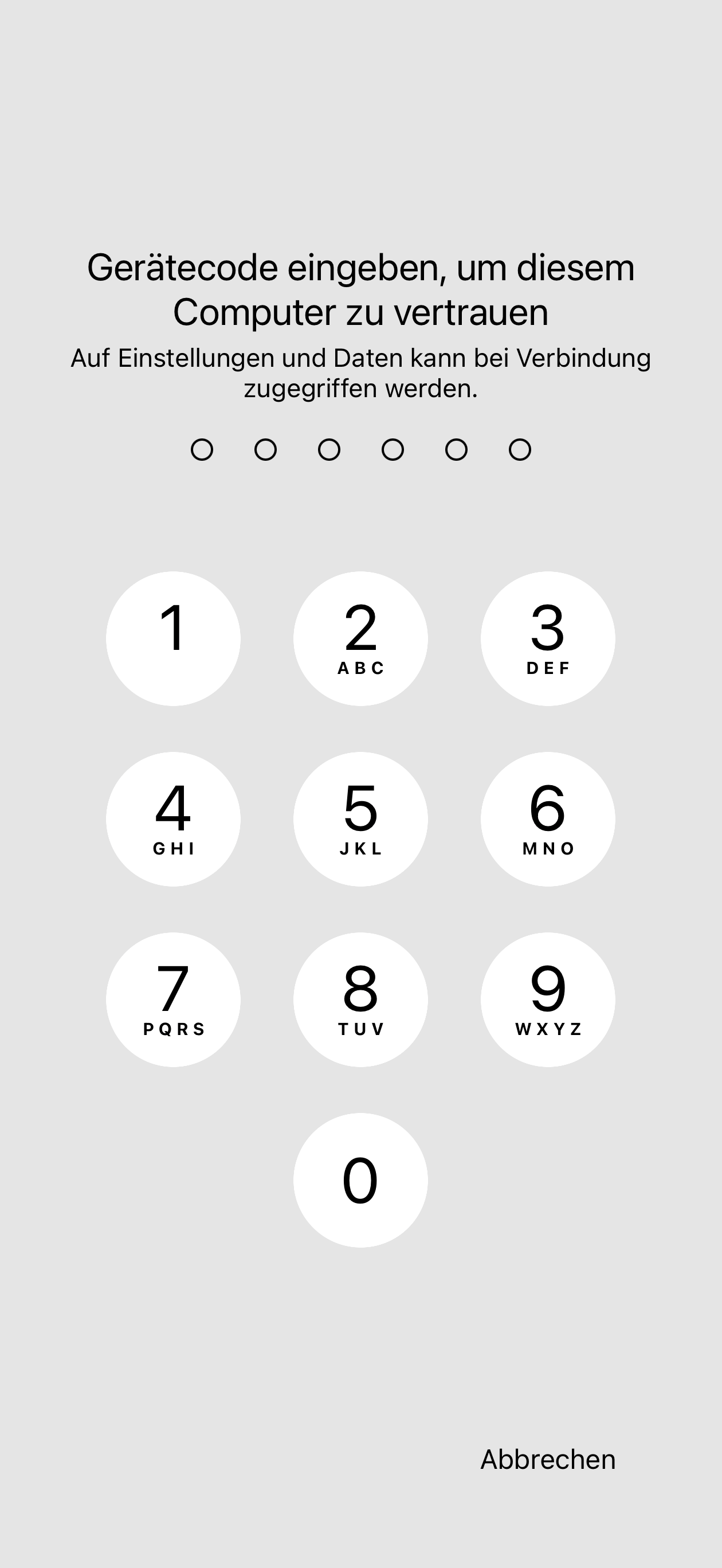Tap the 7 PQRS key
This screenshot has height=1568, width=722.
tap(173, 999)
